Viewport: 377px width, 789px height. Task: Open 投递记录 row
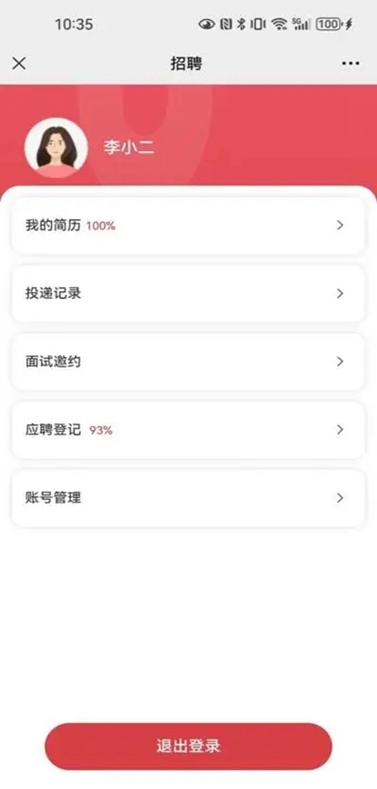pyautogui.click(x=188, y=293)
